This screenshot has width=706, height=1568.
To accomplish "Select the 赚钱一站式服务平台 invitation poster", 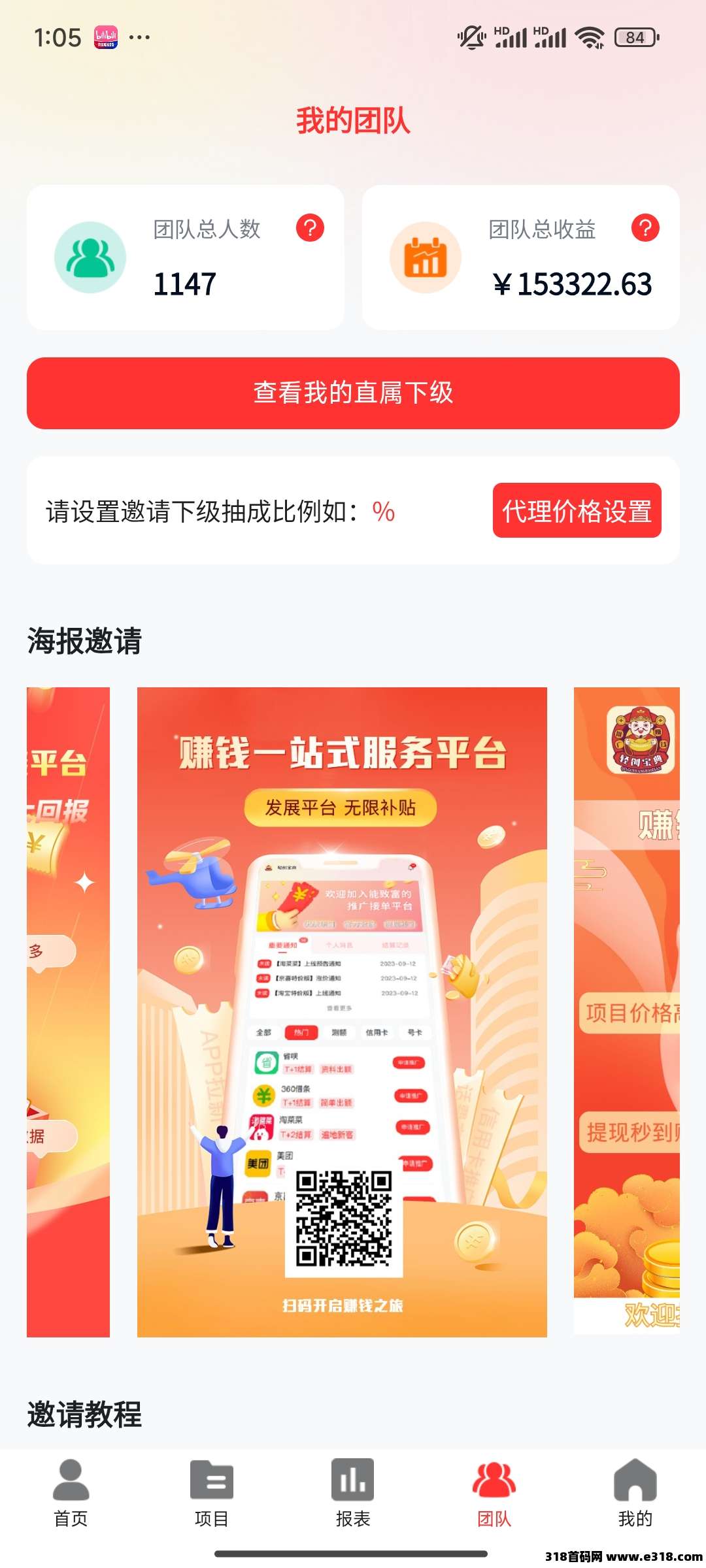I will 342,1011.
